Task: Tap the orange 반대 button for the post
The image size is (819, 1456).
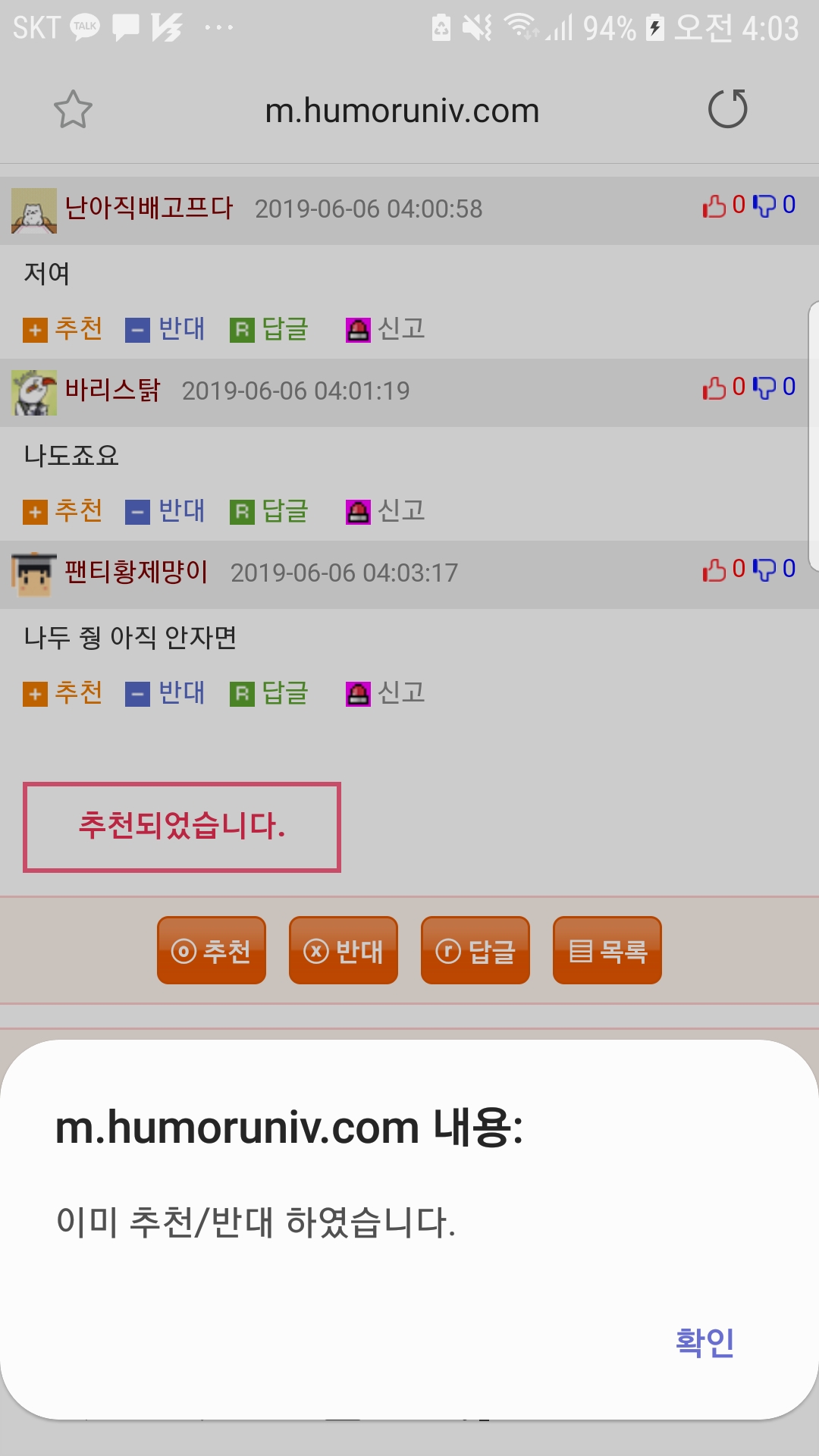Action: (344, 950)
